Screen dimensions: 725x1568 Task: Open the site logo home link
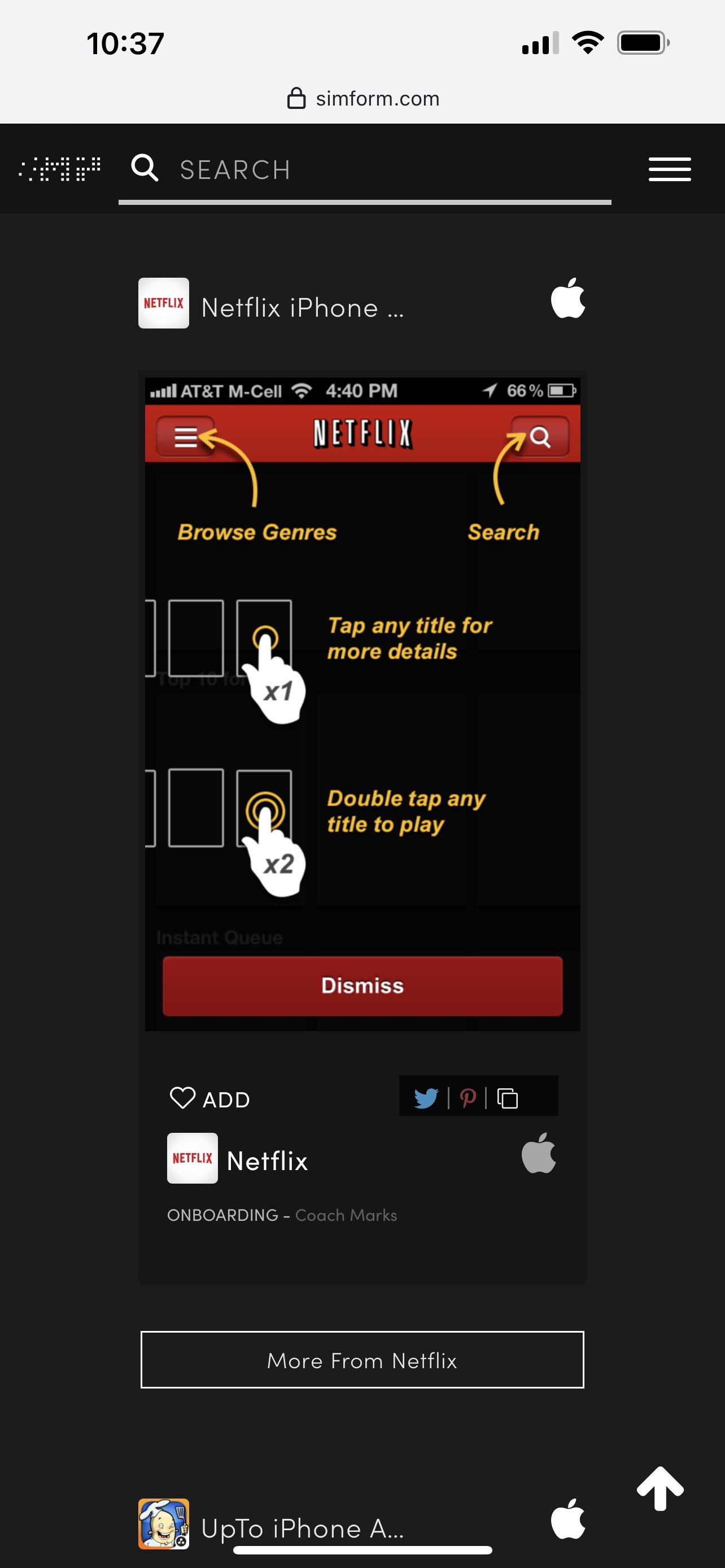pyautogui.click(x=60, y=169)
